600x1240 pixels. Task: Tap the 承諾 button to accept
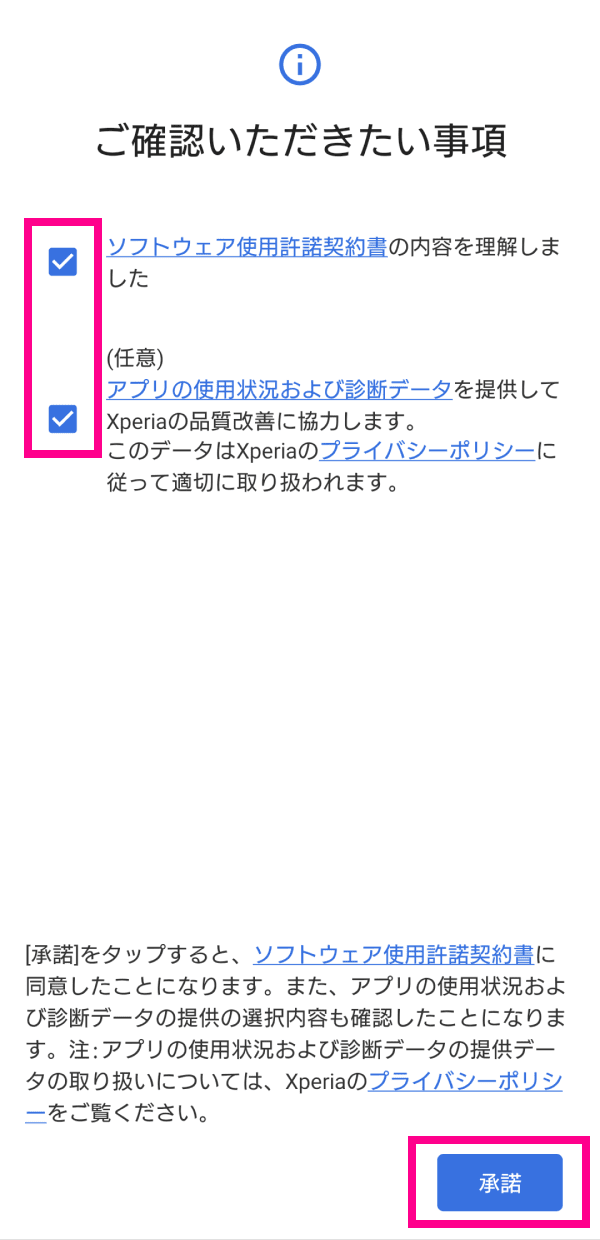click(x=499, y=1183)
